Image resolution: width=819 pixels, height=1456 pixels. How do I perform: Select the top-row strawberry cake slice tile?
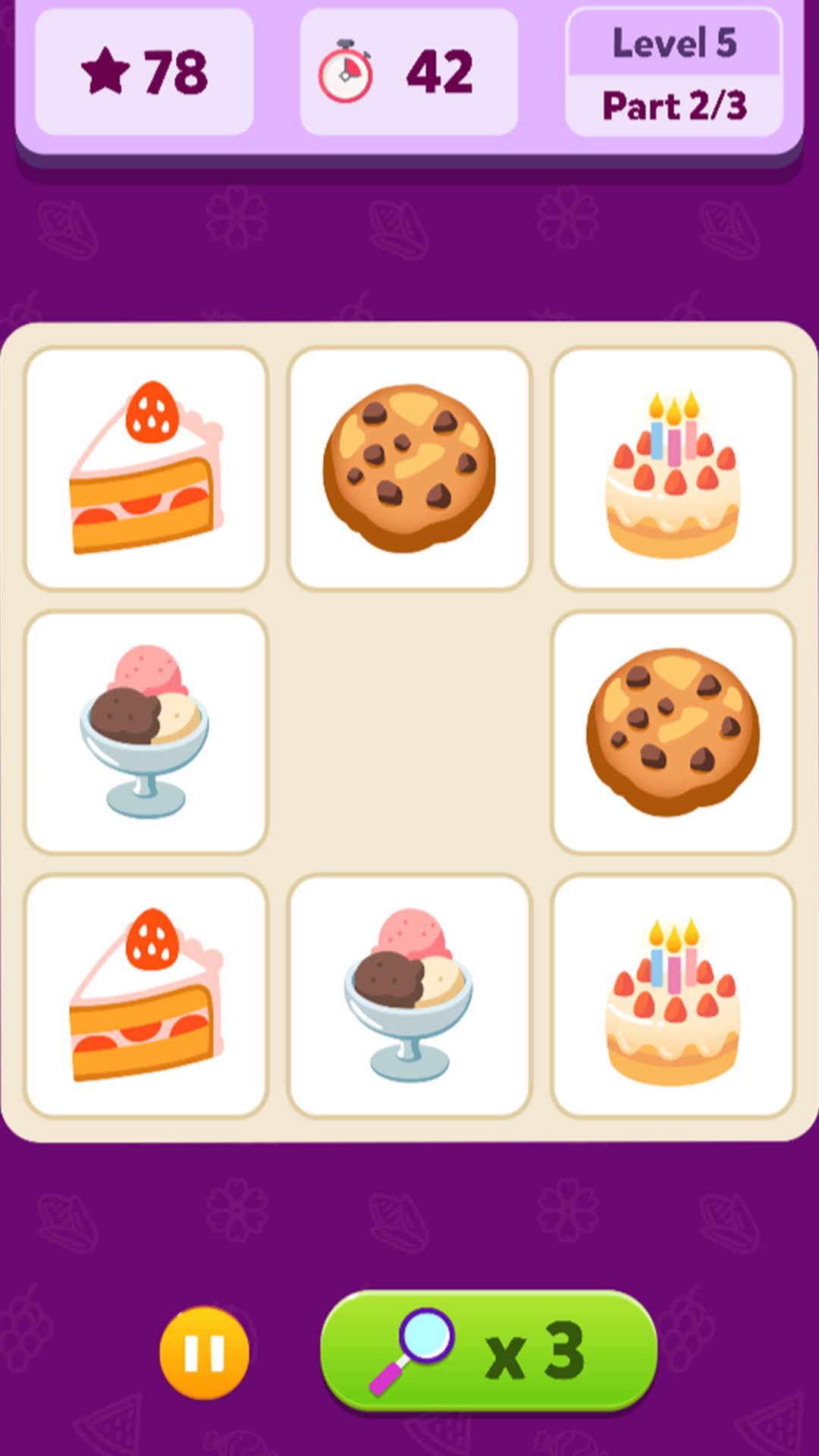click(146, 468)
